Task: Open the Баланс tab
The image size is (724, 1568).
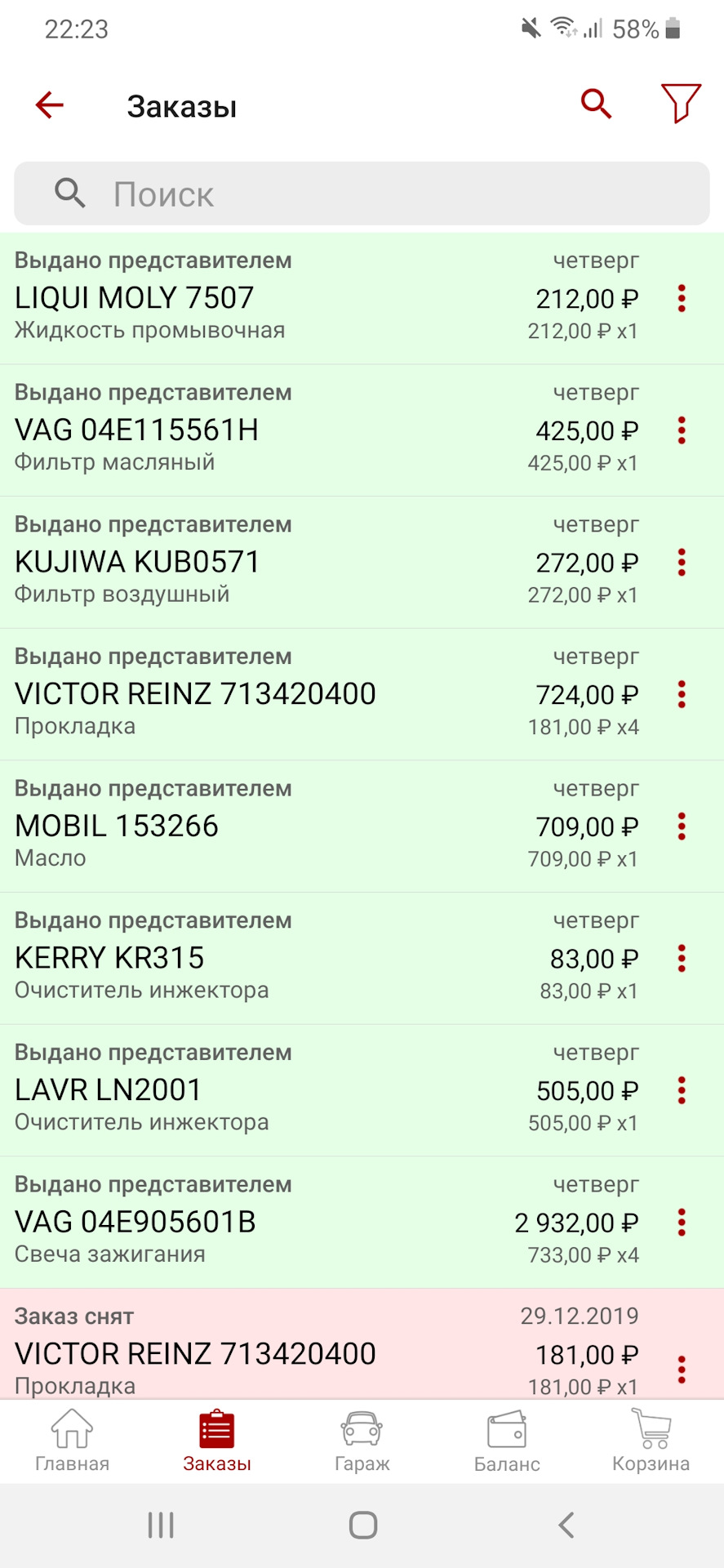Action: (507, 1441)
